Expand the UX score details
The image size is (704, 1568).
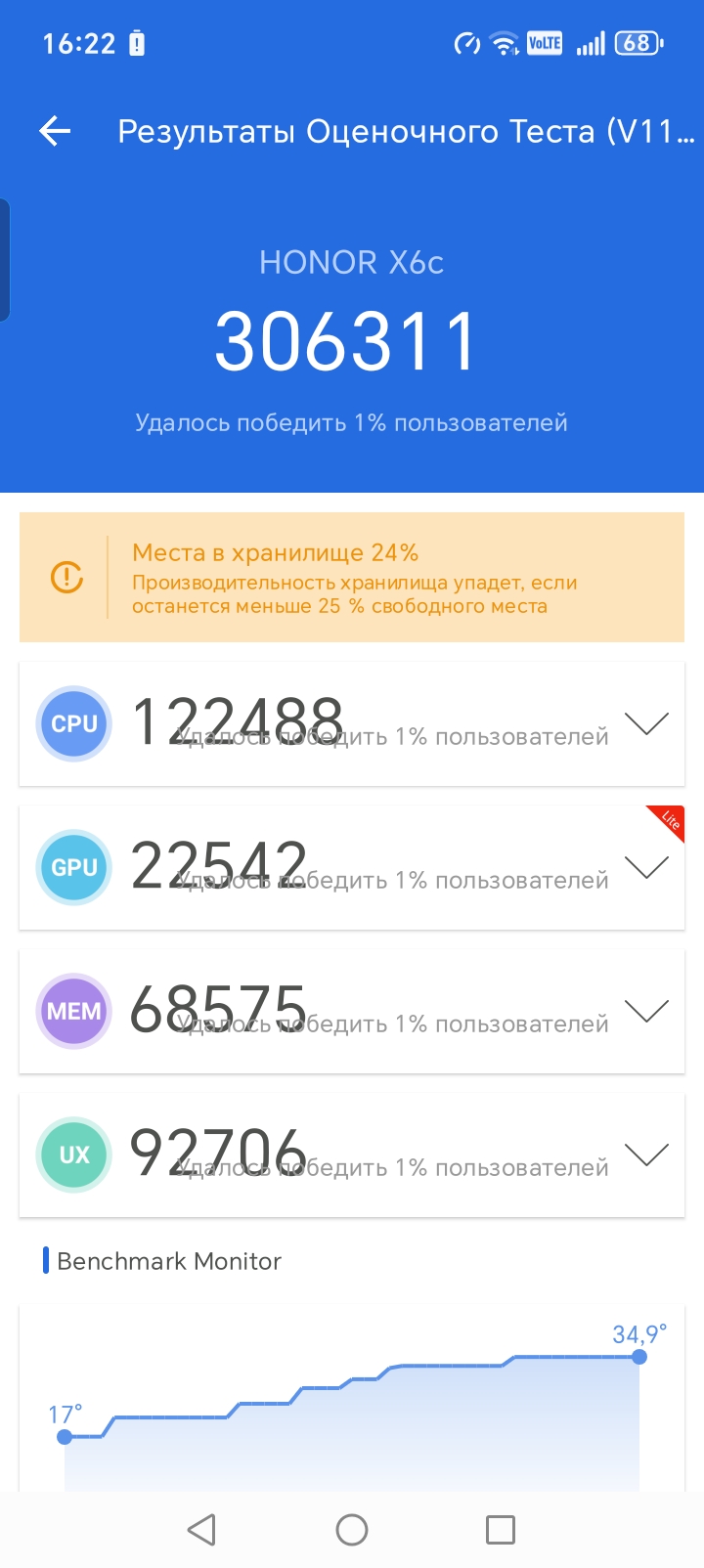point(646,1154)
